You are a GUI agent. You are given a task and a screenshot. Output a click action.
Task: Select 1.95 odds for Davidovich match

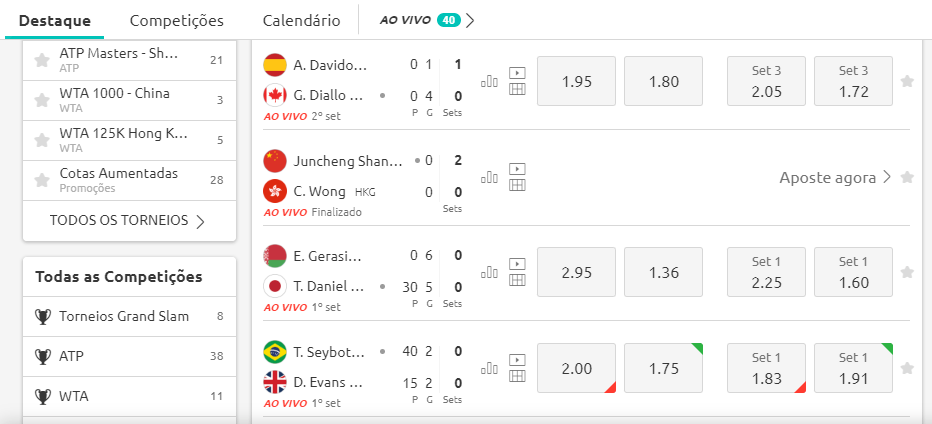tap(577, 81)
